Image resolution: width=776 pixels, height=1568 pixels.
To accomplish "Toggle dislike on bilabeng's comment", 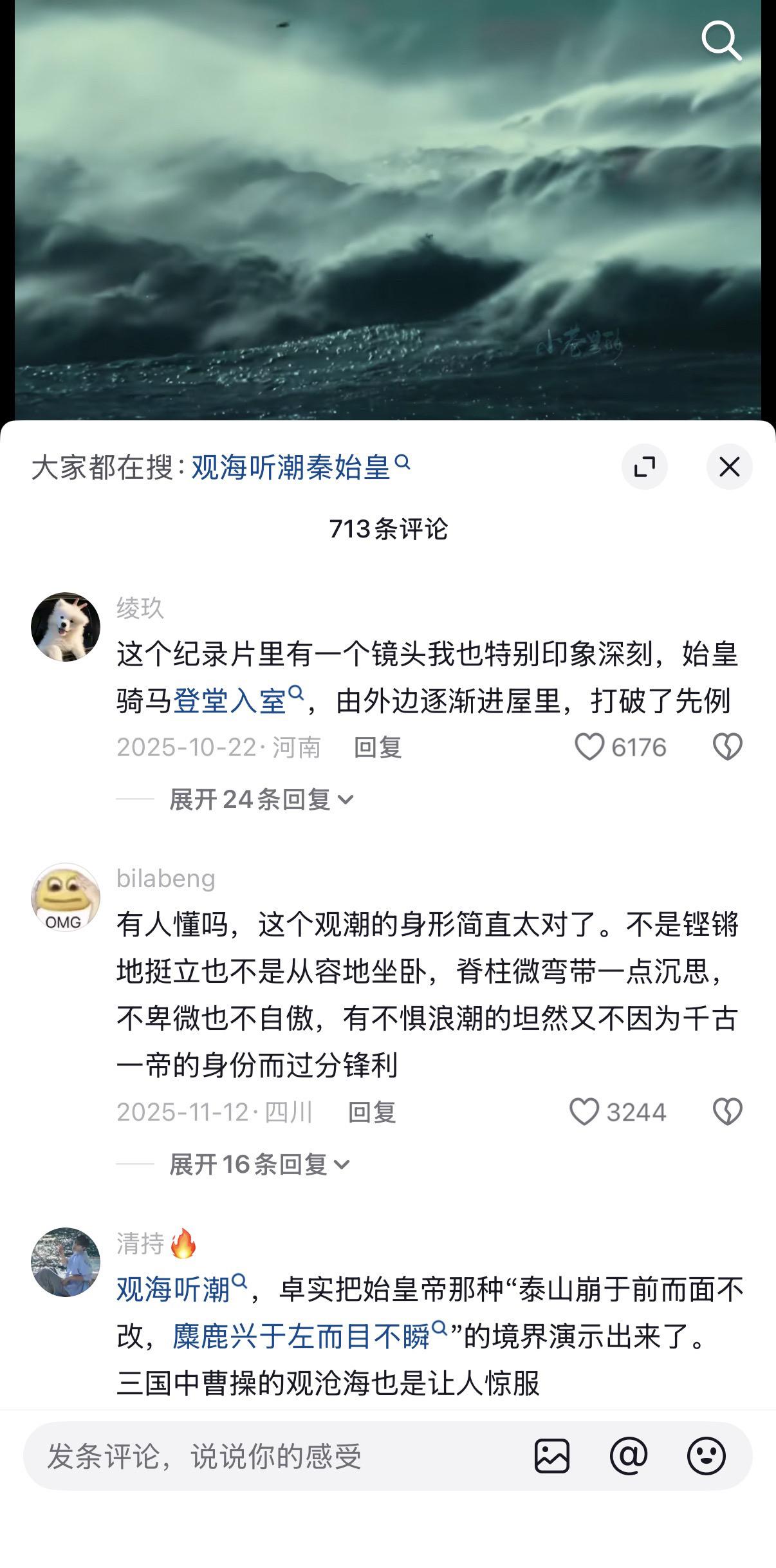I will coord(726,1110).
